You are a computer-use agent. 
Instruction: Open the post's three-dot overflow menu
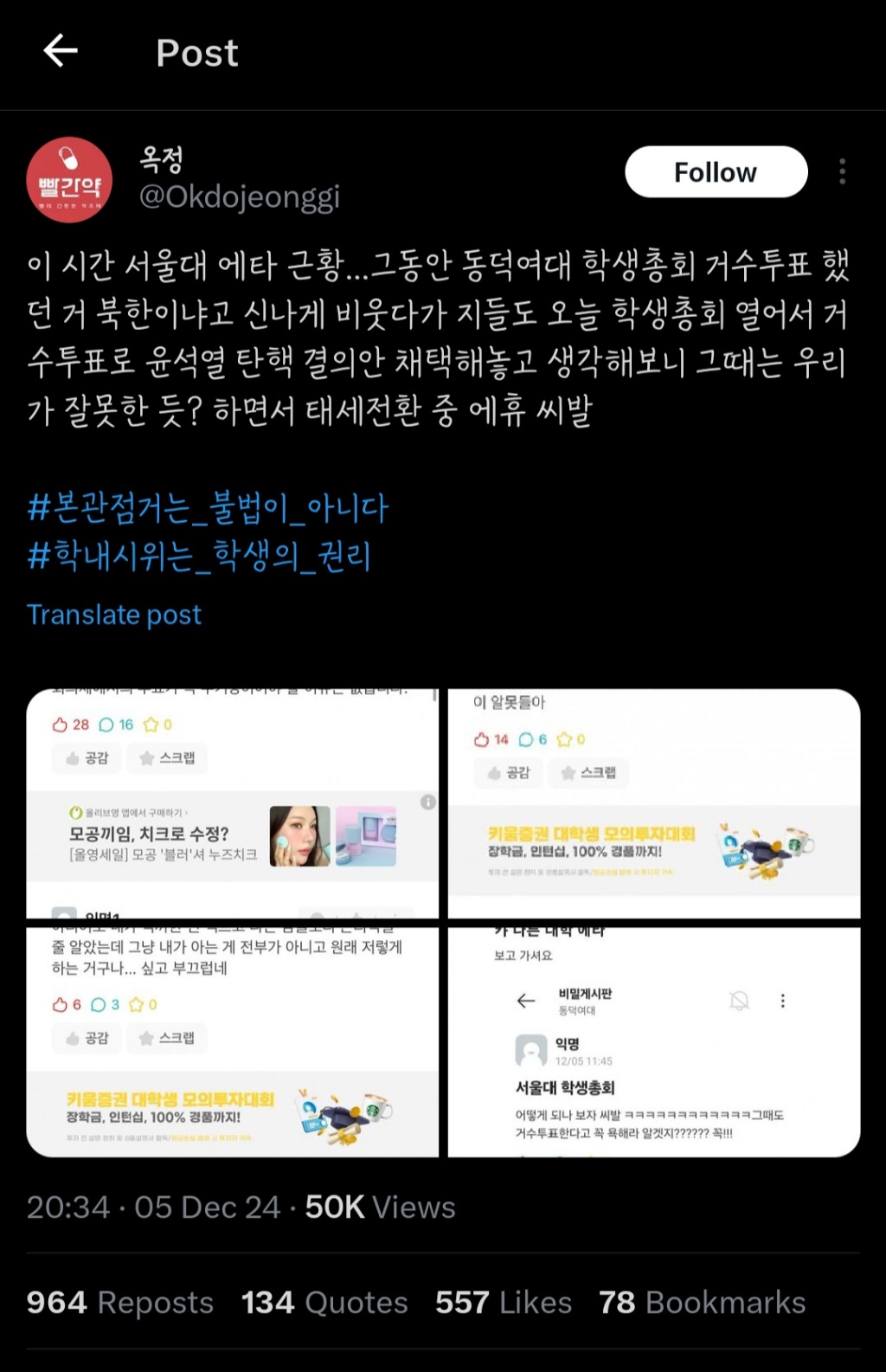(842, 171)
